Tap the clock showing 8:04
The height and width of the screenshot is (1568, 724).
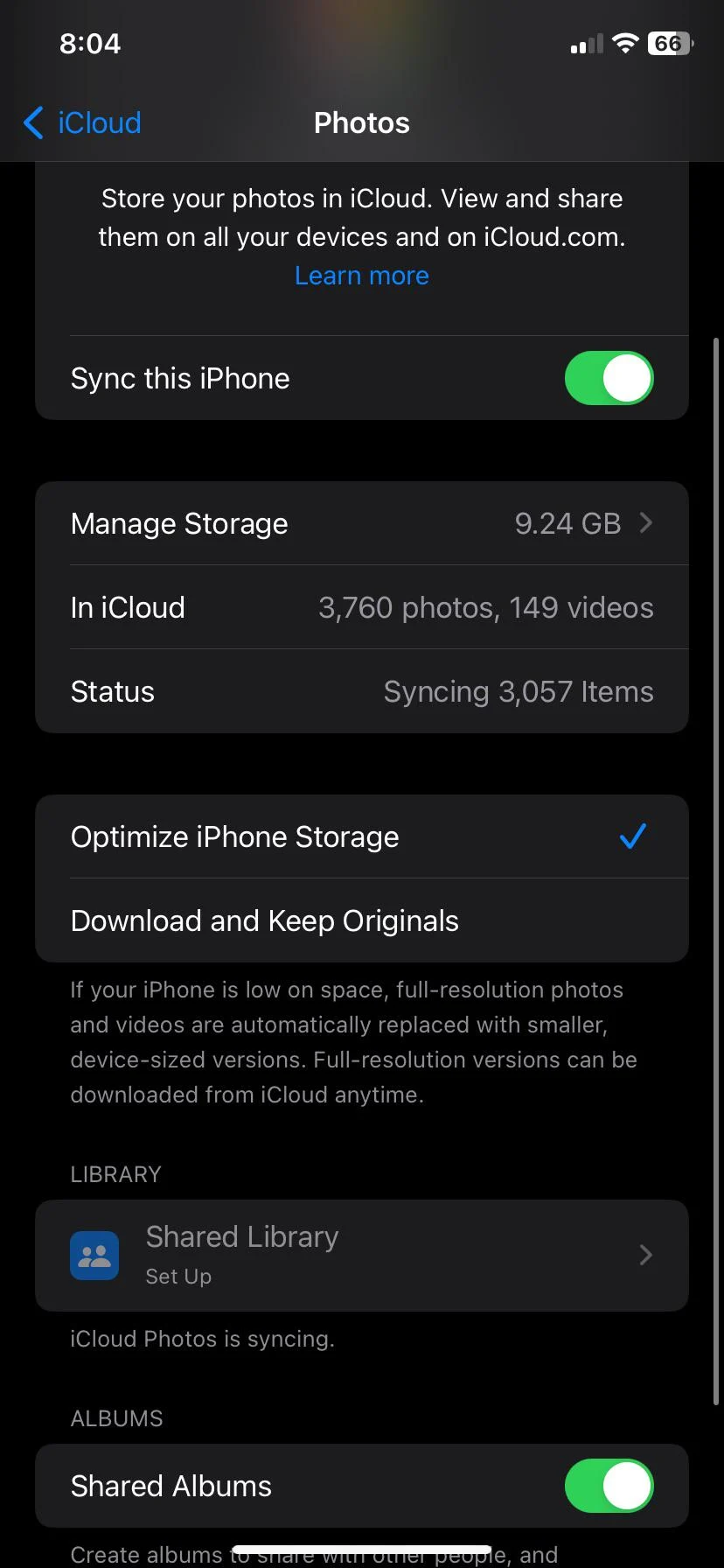click(89, 43)
